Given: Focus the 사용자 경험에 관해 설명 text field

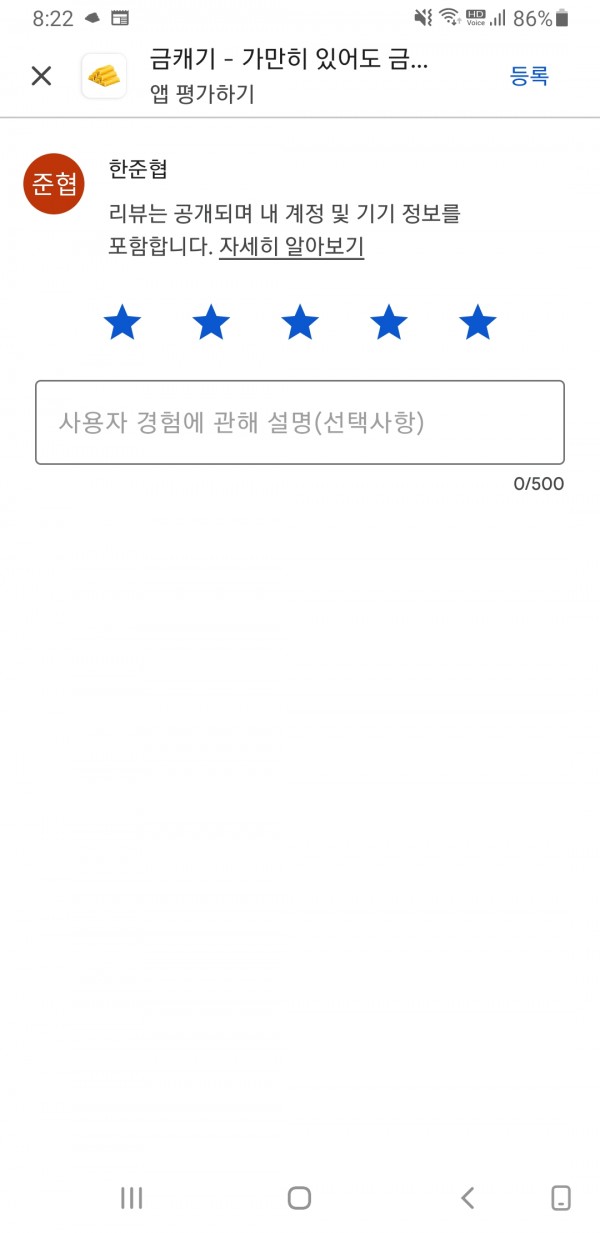Looking at the screenshot, I should coord(300,422).
